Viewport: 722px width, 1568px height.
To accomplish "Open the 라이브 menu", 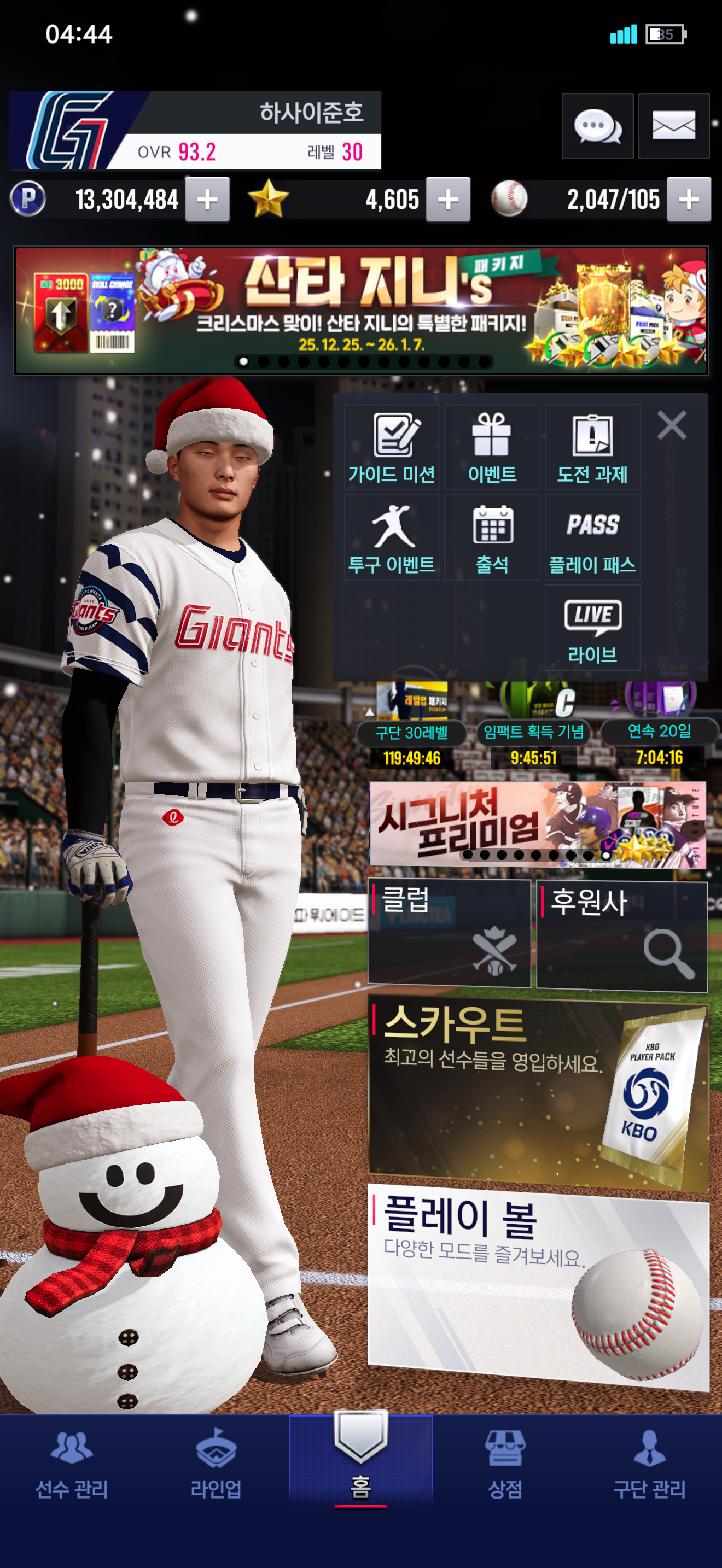I will click(592, 628).
